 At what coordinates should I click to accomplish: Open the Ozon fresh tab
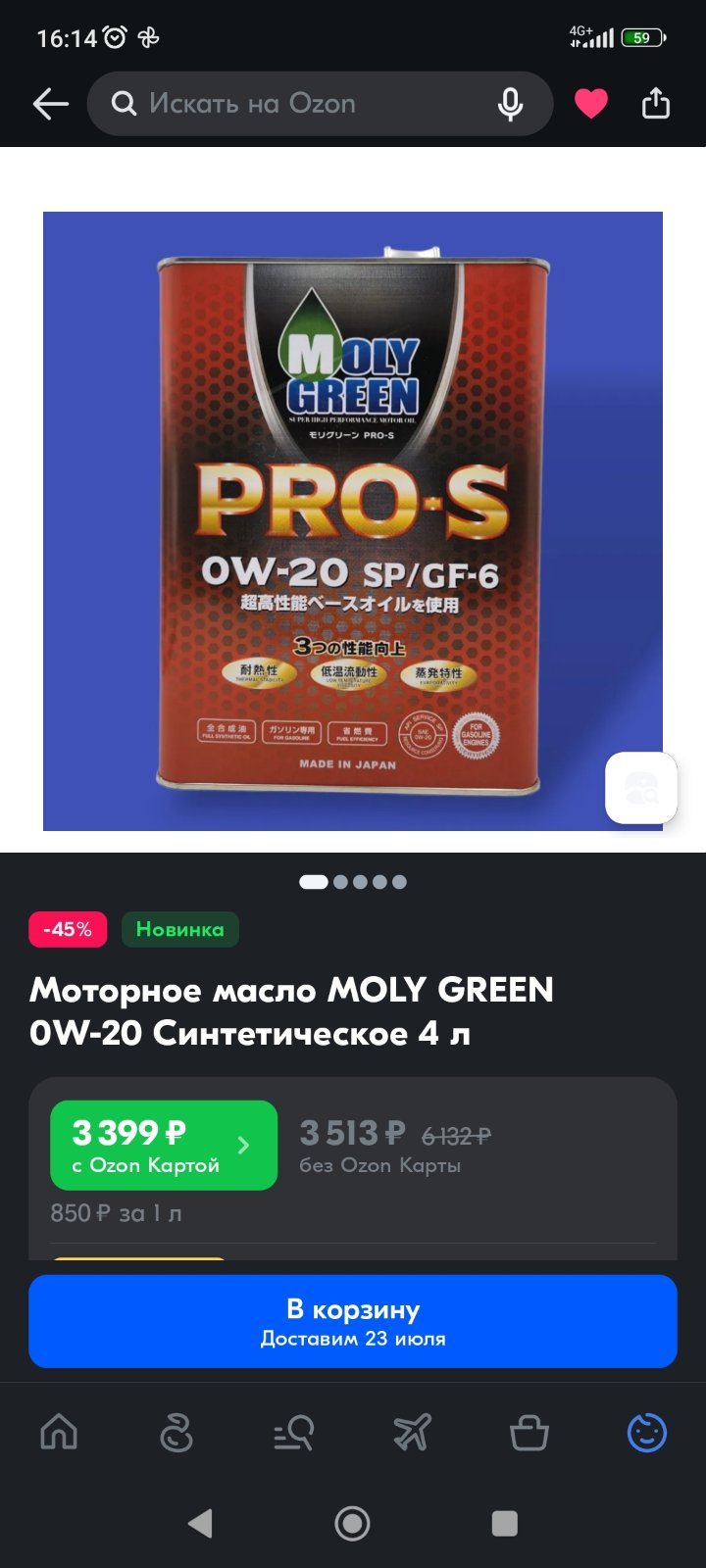[176, 1433]
